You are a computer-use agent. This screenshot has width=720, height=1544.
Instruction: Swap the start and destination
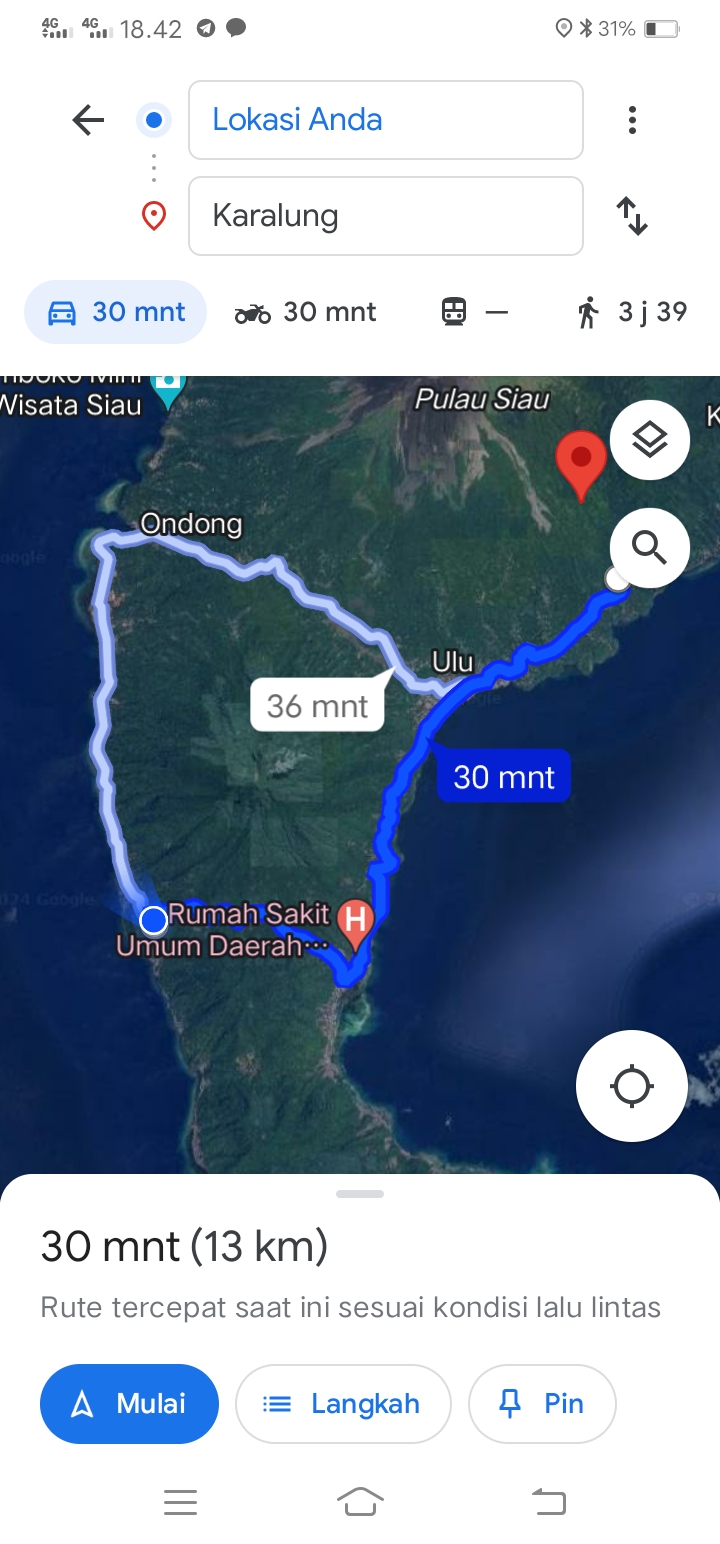[632, 216]
